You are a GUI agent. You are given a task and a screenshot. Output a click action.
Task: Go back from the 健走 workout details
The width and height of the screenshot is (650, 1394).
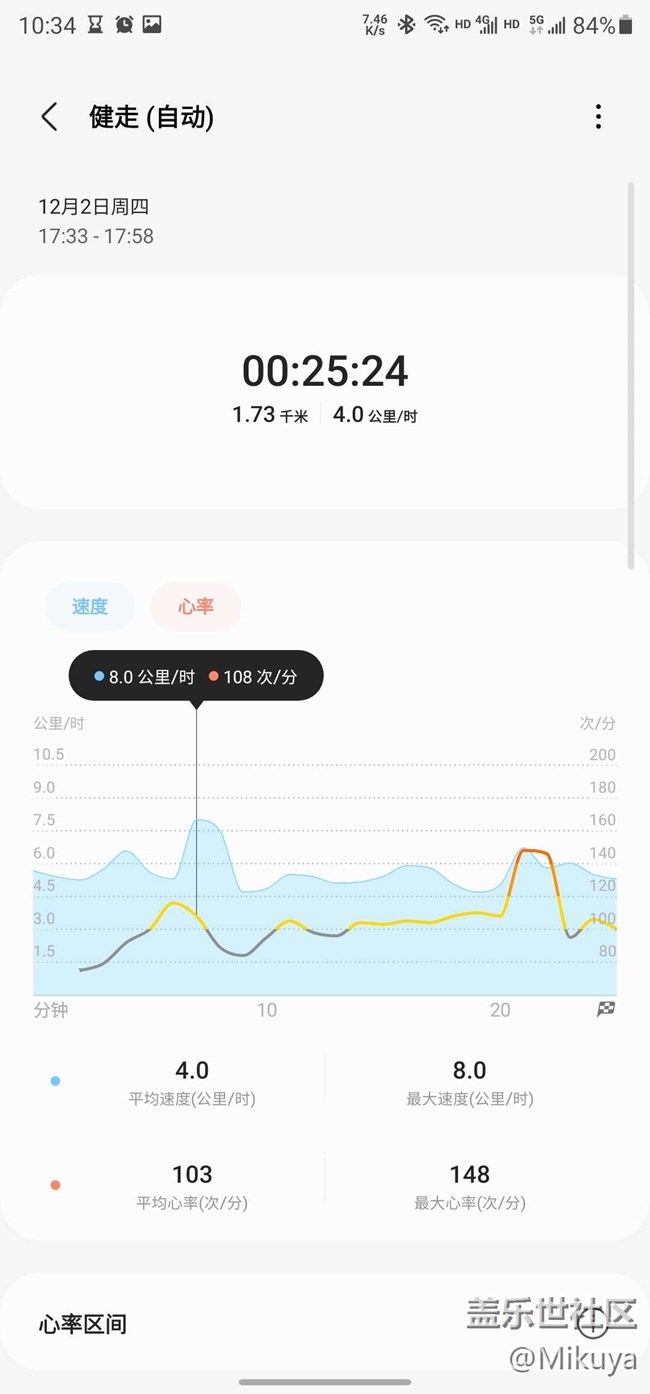[x=49, y=117]
